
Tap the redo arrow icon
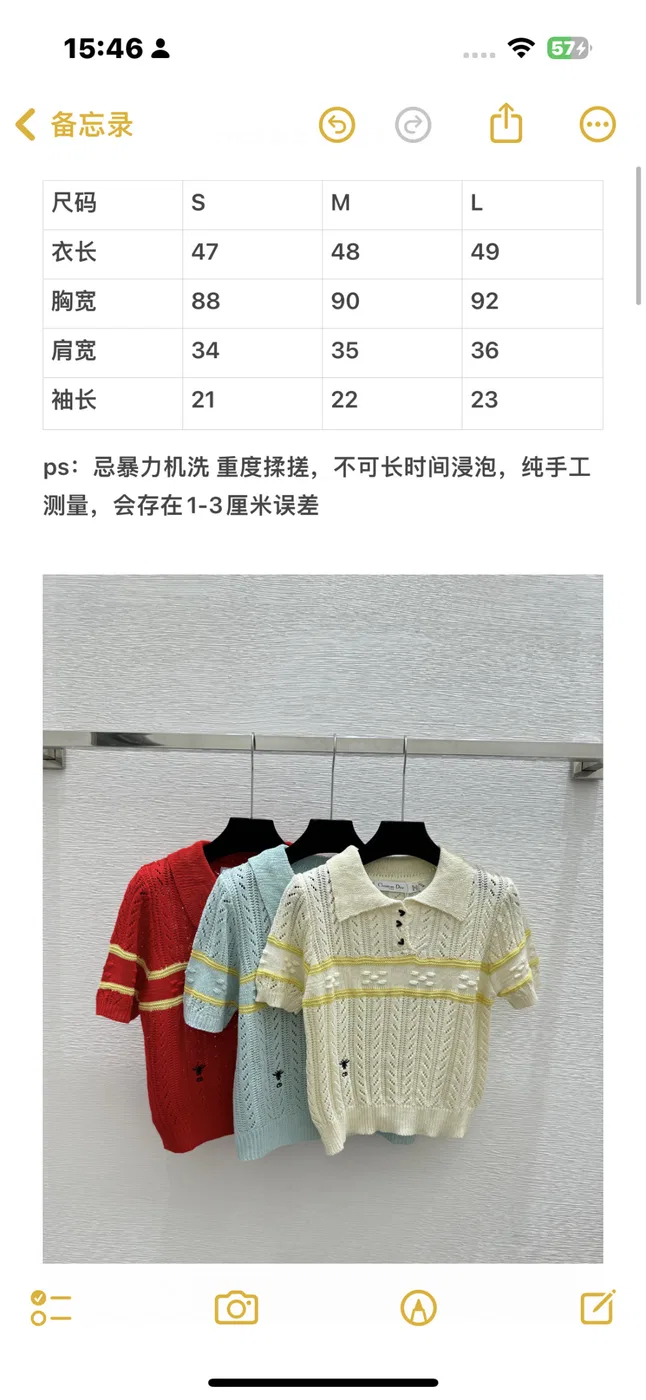[412, 125]
